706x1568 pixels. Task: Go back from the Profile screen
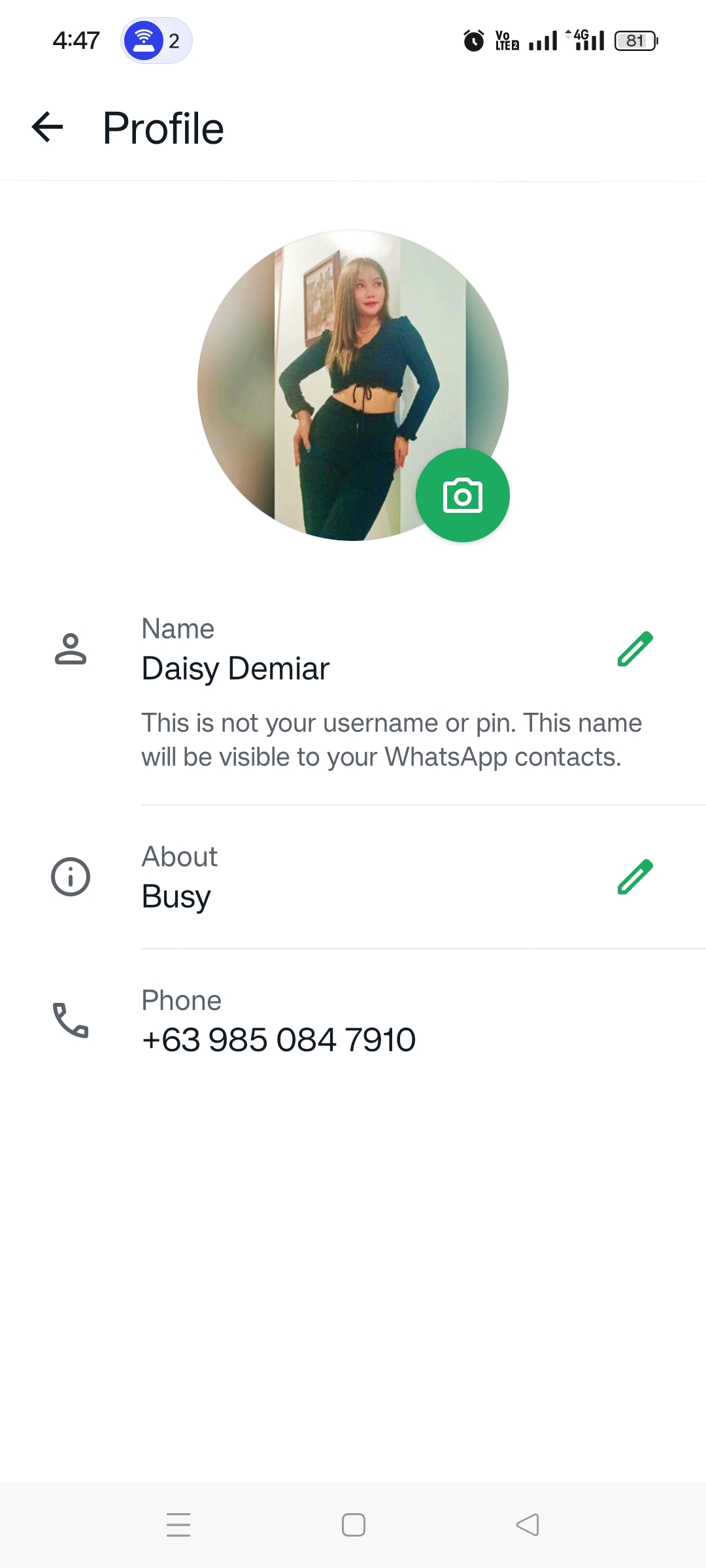[x=48, y=127]
